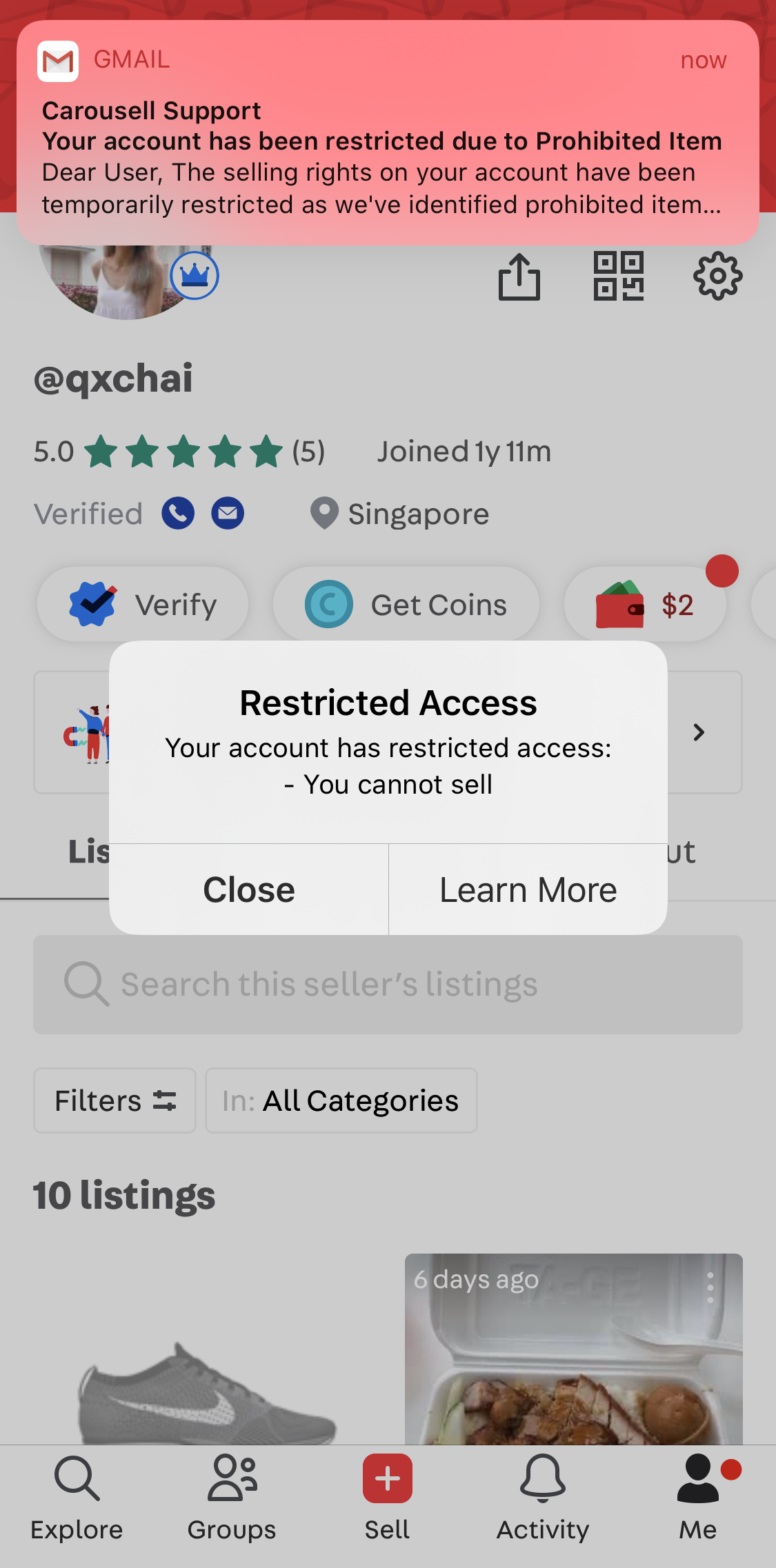The width and height of the screenshot is (776, 1568).
Task: Share this profile
Action: pos(519,277)
